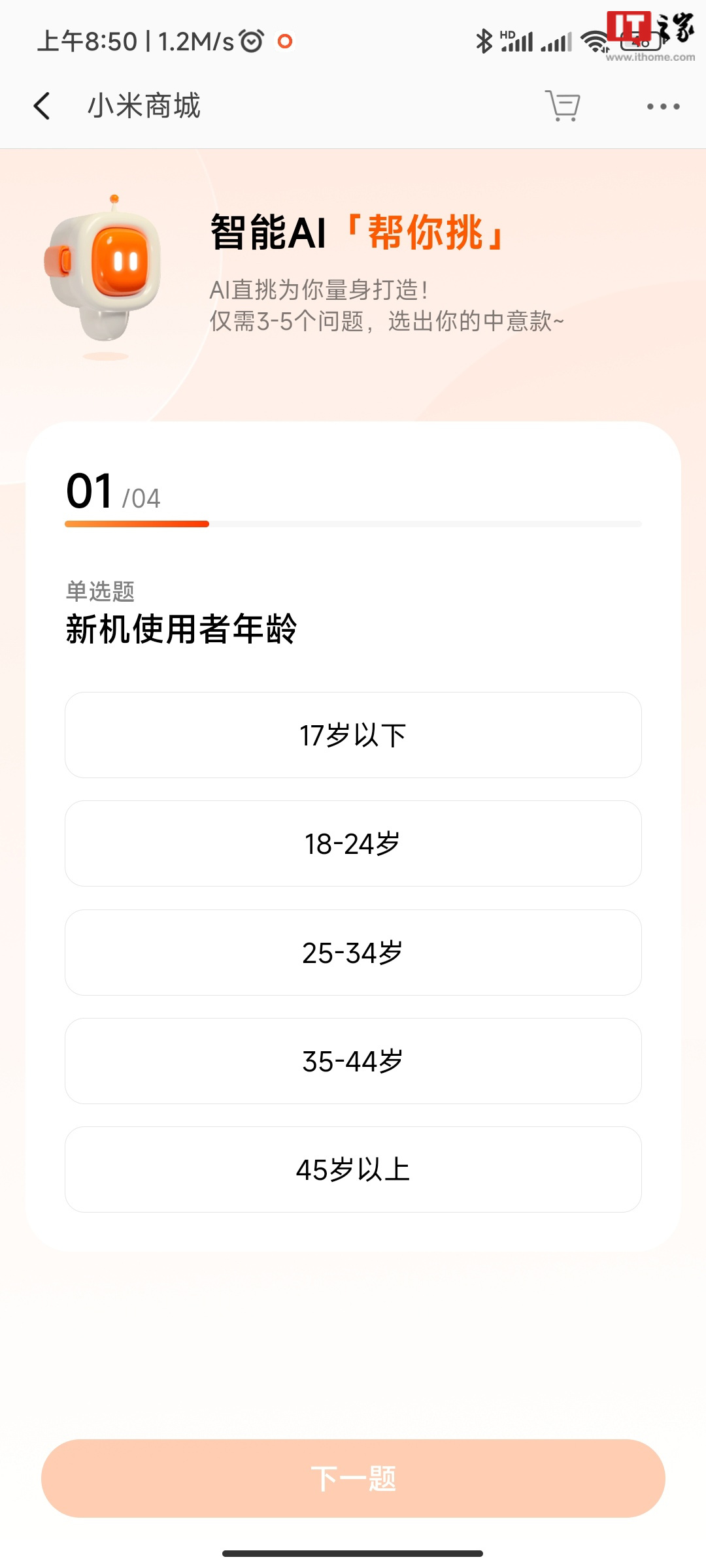Open the three-dot overflow menu

tap(663, 106)
